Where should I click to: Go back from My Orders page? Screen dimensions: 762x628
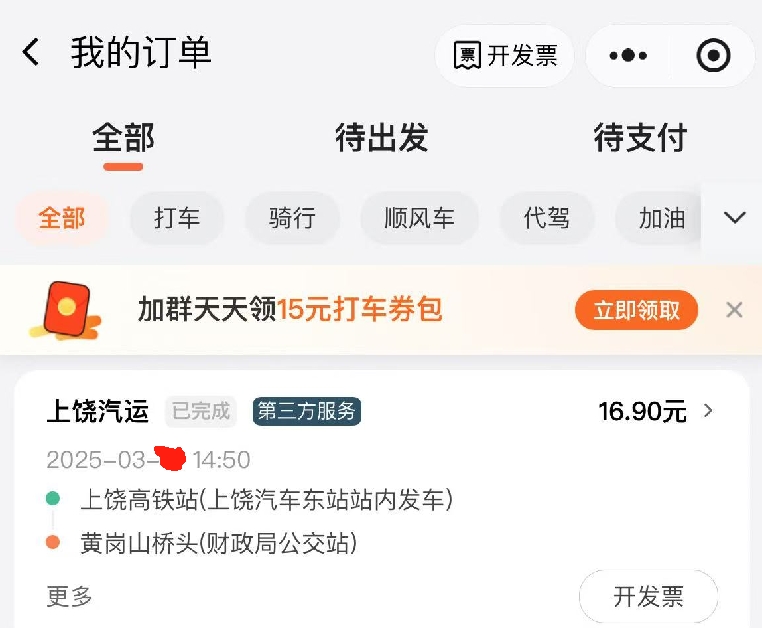pyautogui.click(x=32, y=53)
